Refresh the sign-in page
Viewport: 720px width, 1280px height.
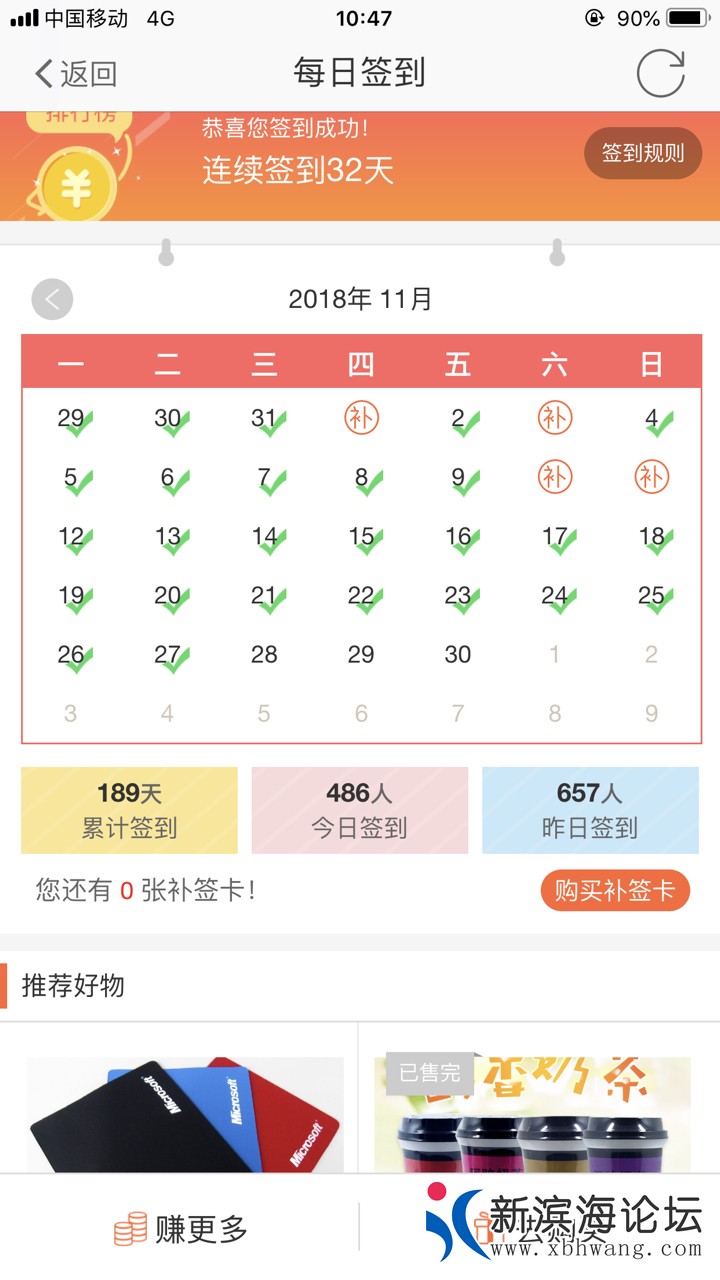661,73
